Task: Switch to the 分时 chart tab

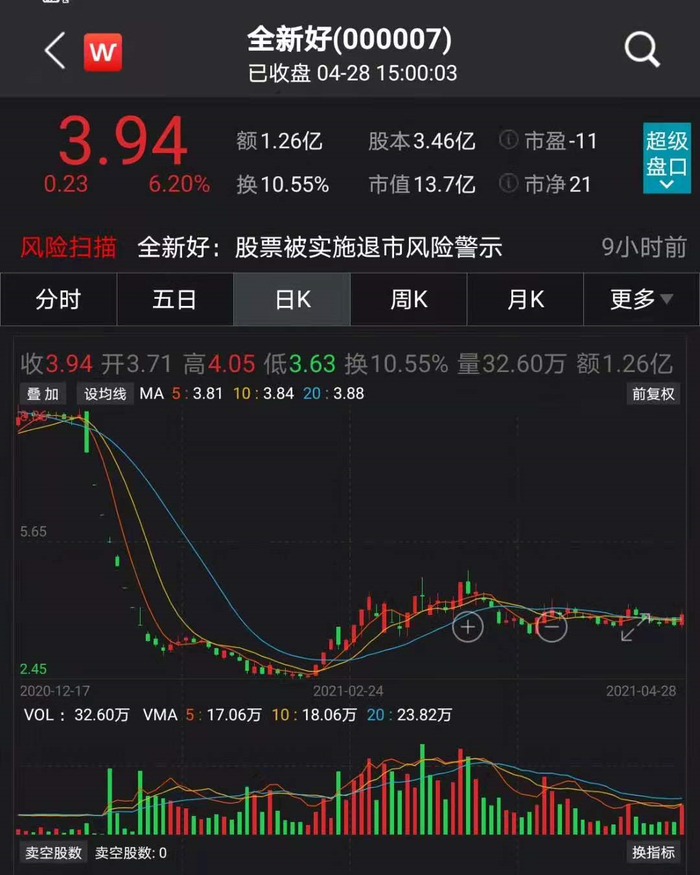Action: 58,299
